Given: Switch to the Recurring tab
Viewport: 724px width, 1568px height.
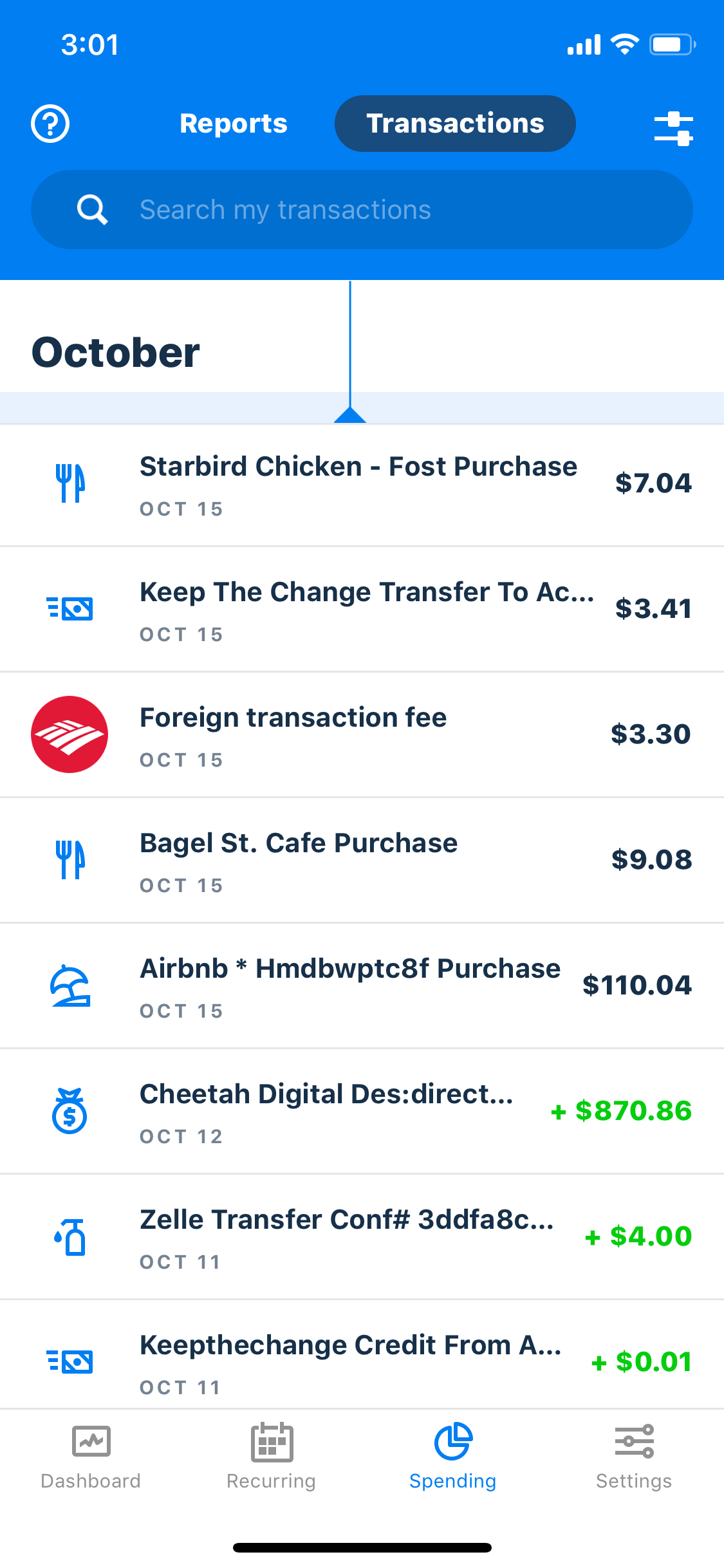Looking at the screenshot, I should coord(272,1457).
